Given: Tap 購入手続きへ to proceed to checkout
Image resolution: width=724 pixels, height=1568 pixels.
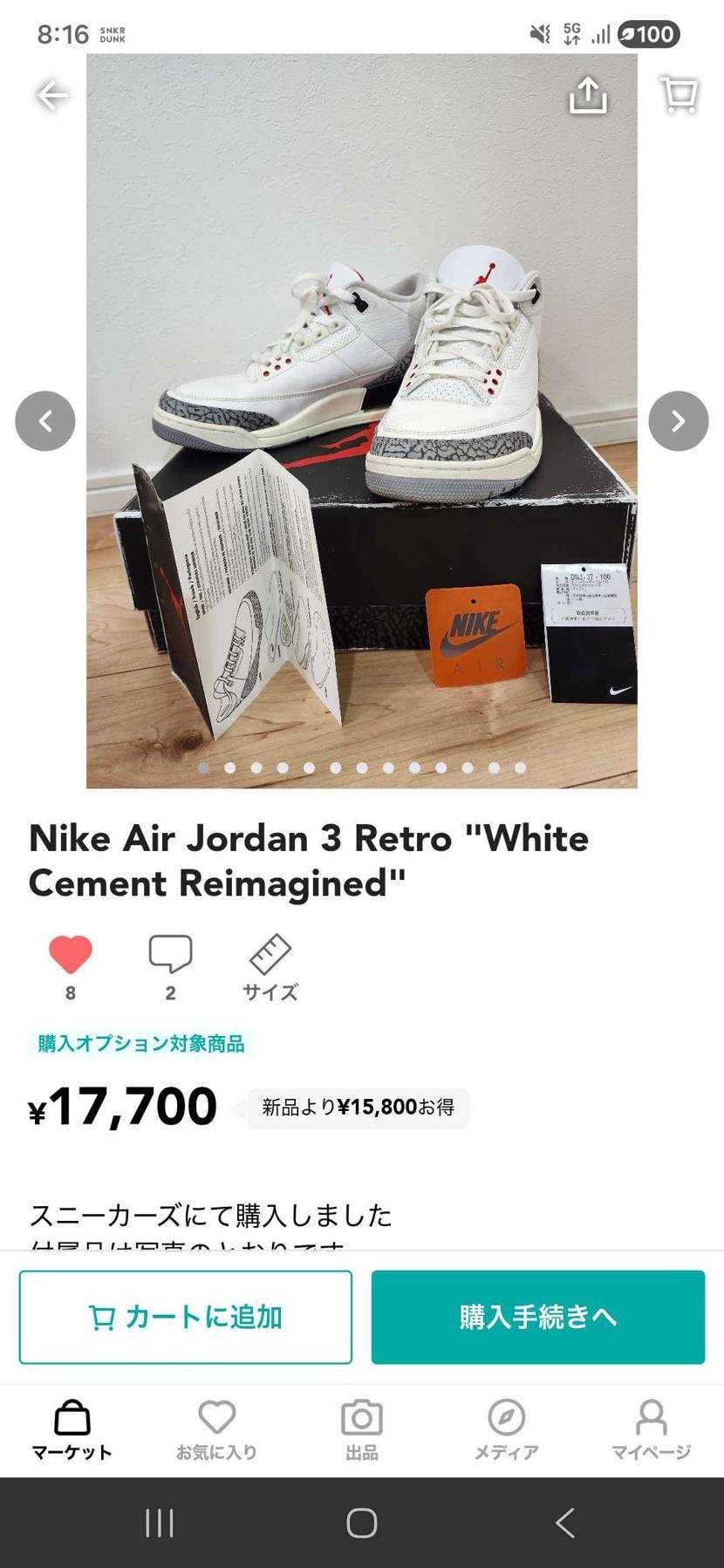Looking at the screenshot, I should click(x=537, y=1318).
